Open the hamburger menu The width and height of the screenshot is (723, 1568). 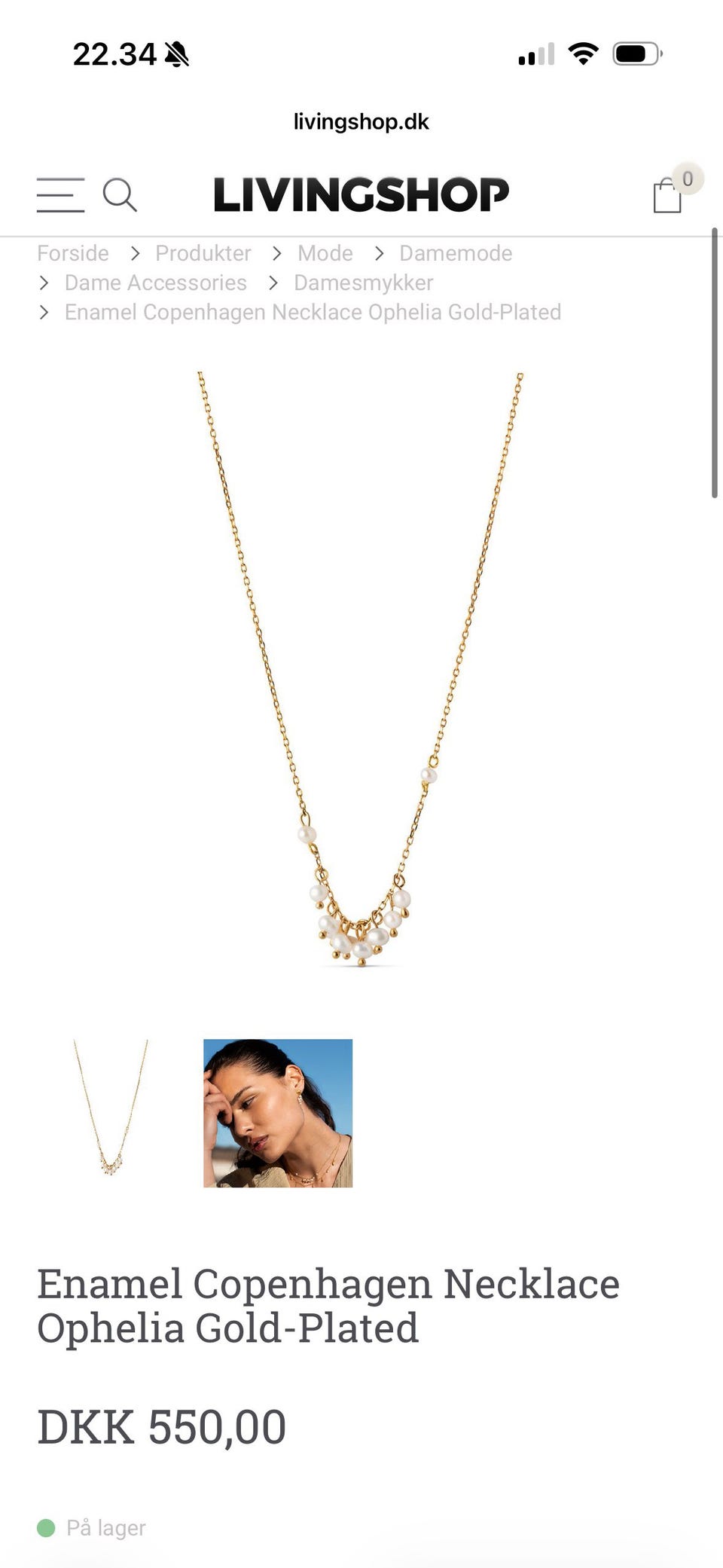click(x=60, y=195)
